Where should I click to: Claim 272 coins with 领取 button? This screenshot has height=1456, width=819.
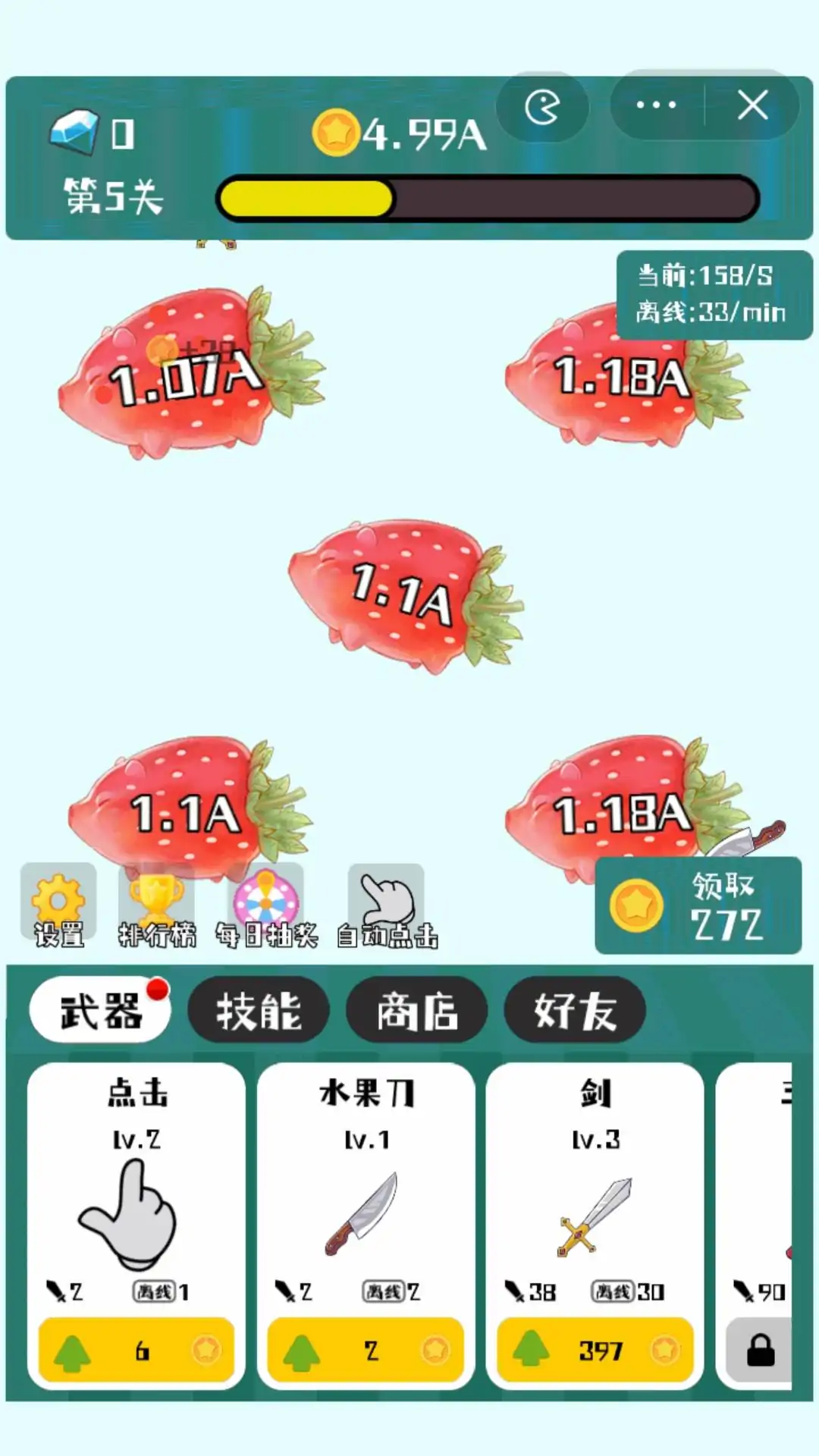(698, 905)
